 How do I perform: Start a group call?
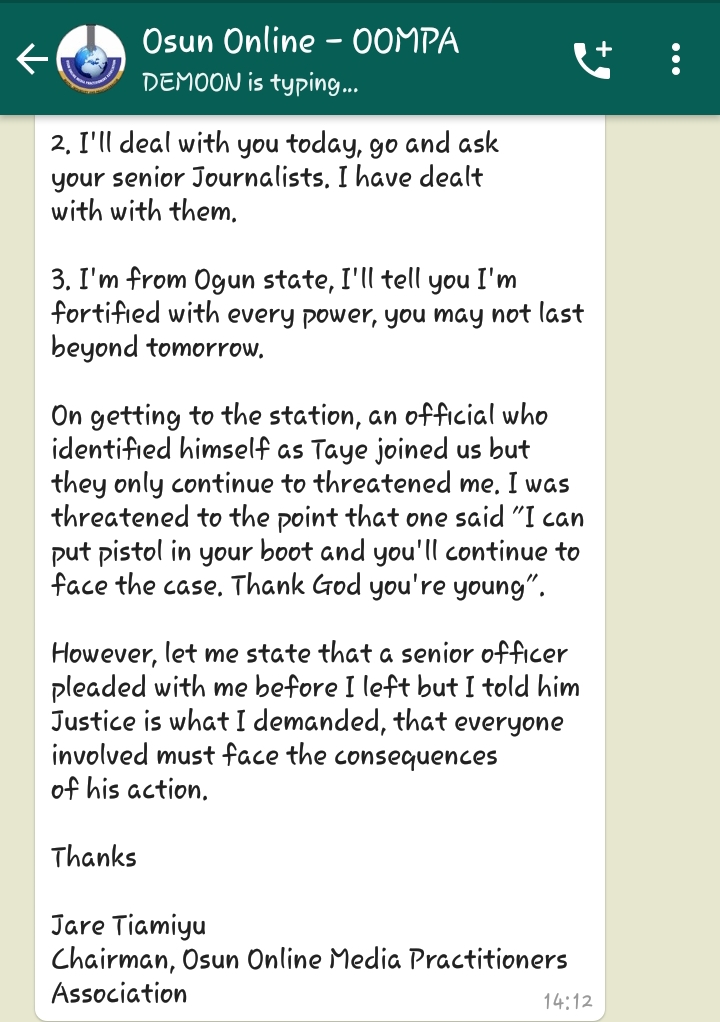[x=592, y=60]
